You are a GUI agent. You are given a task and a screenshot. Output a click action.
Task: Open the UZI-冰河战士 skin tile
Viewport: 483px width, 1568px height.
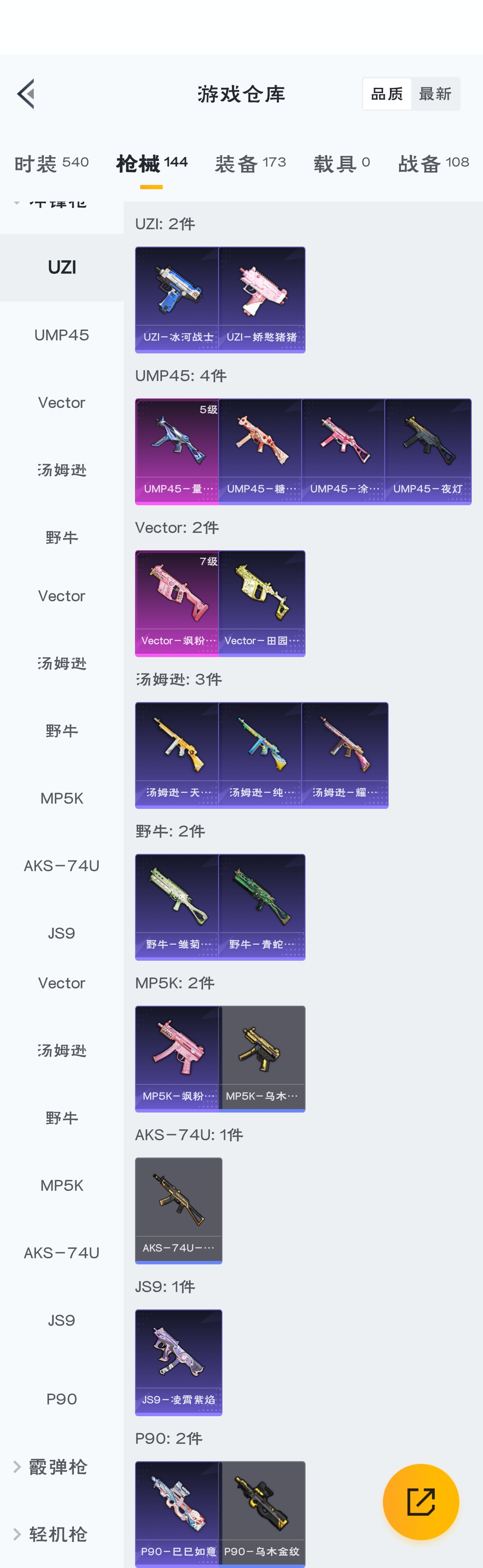(177, 299)
